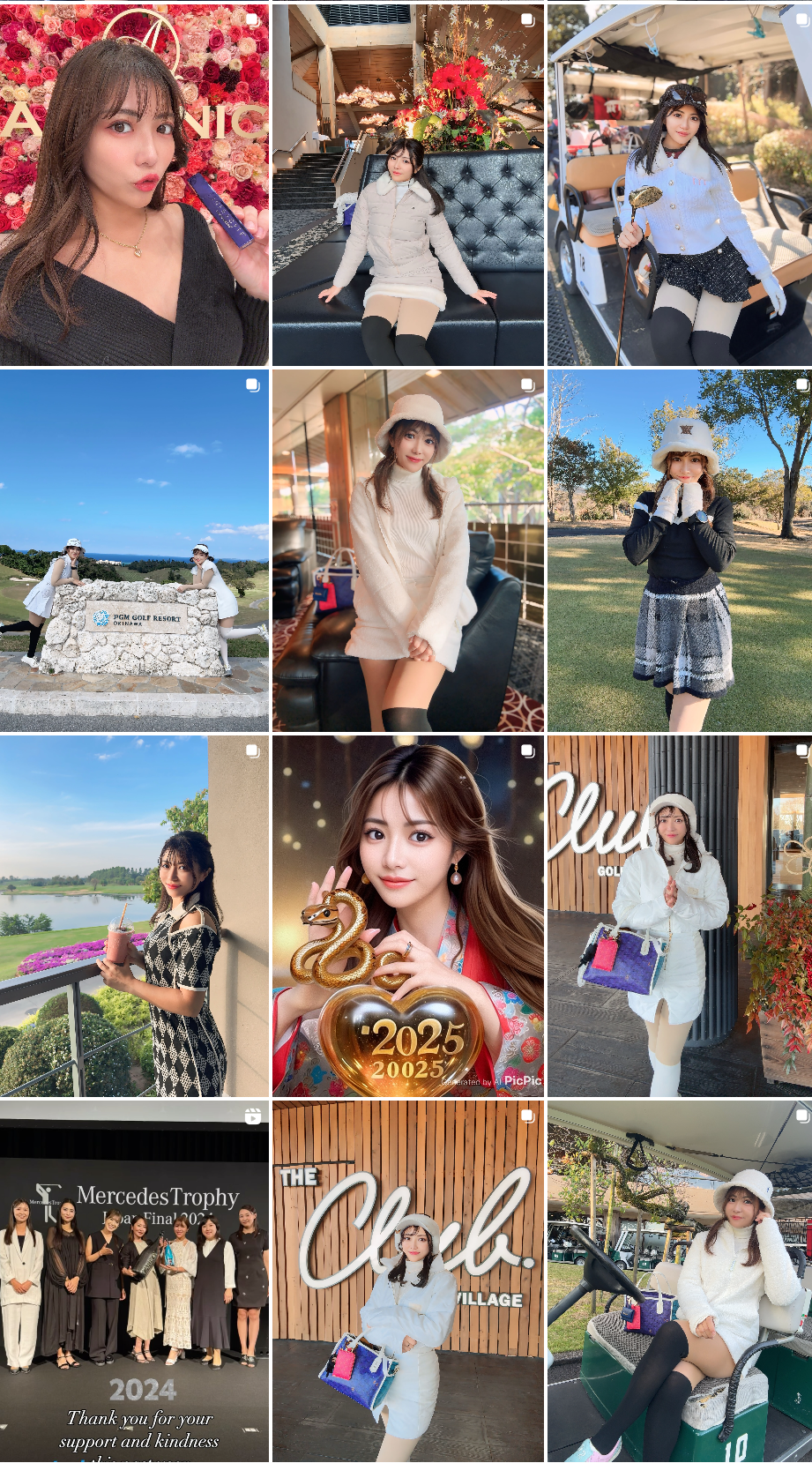View plaid skirt post on the grass
812x1463 pixels.
[x=679, y=550]
